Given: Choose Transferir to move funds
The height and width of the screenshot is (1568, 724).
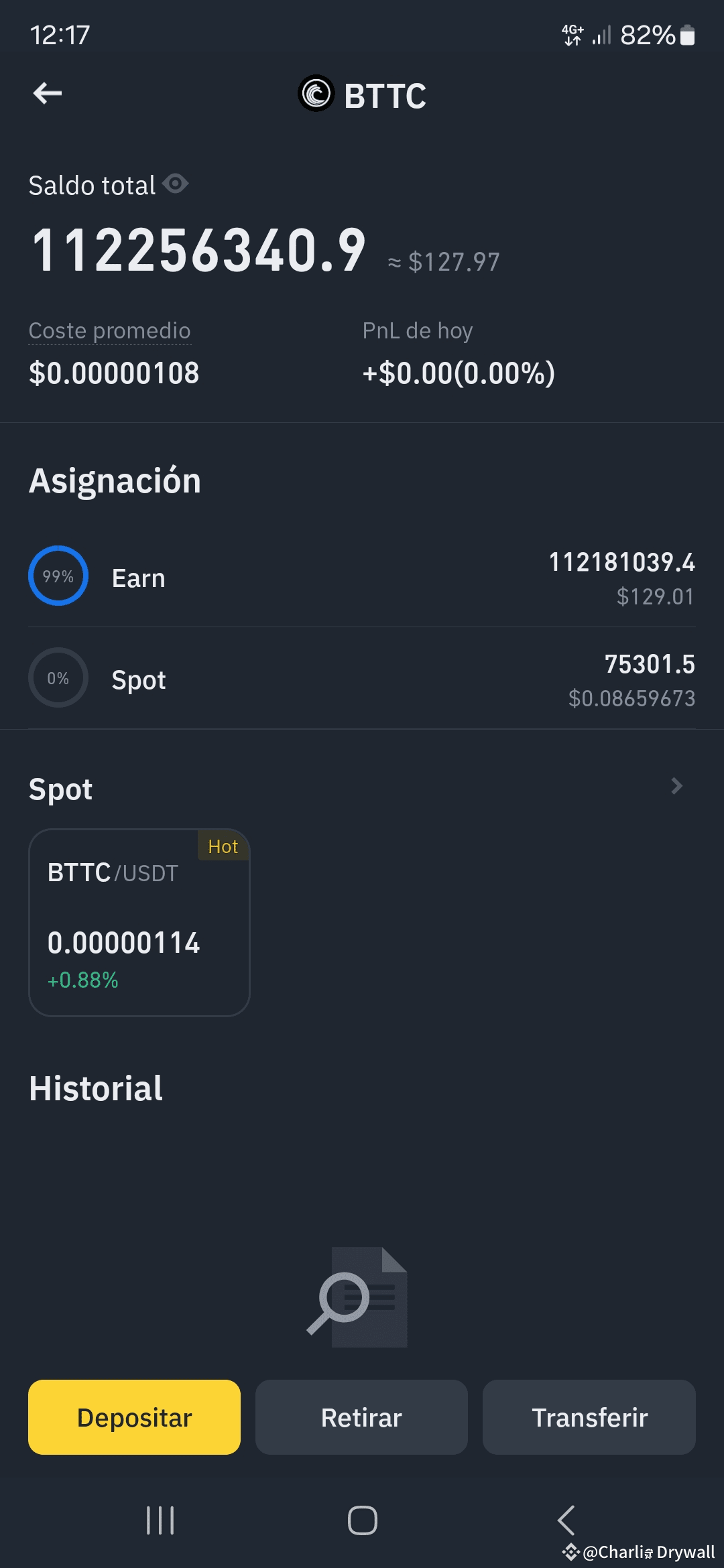Looking at the screenshot, I should 589,1417.
